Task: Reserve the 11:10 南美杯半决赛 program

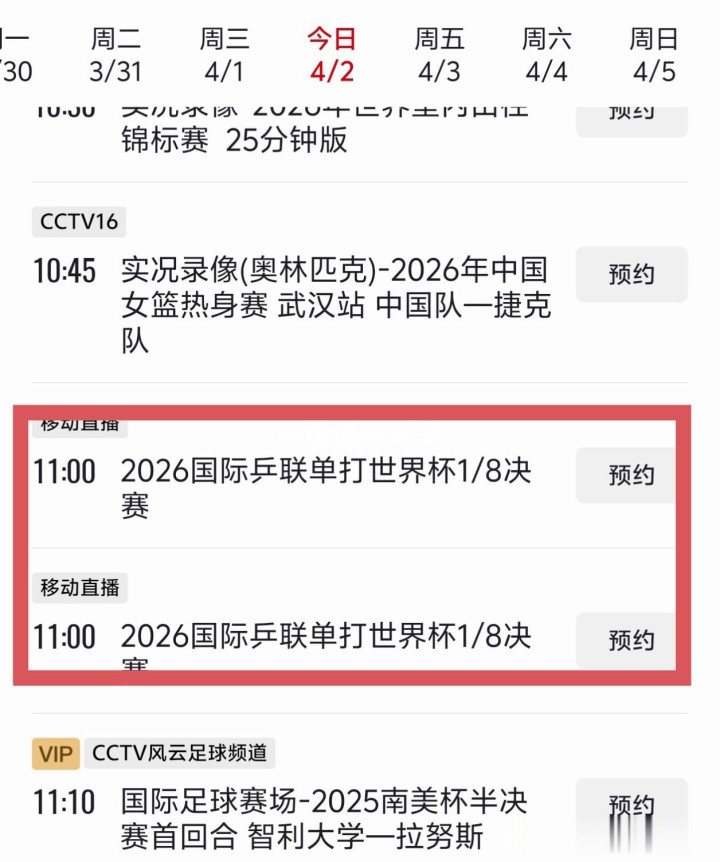Action: 632,806
